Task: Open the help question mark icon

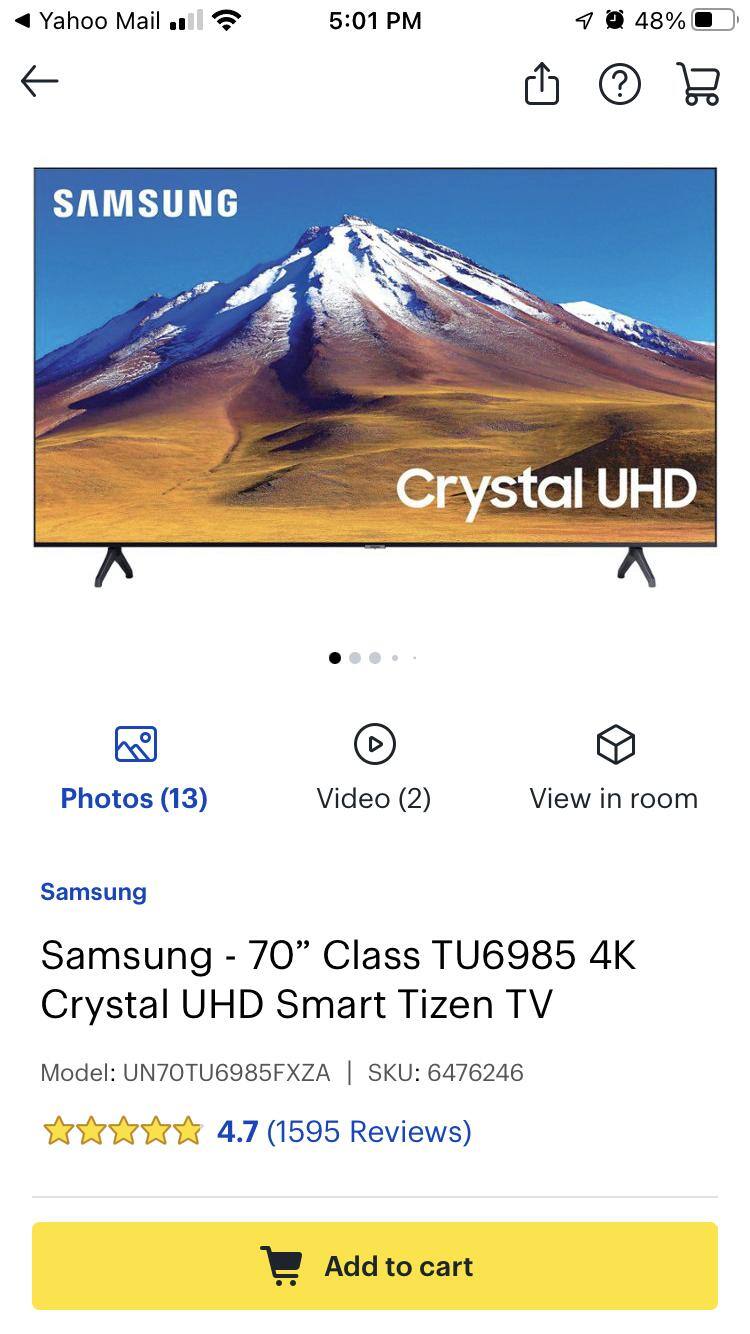Action: (619, 84)
